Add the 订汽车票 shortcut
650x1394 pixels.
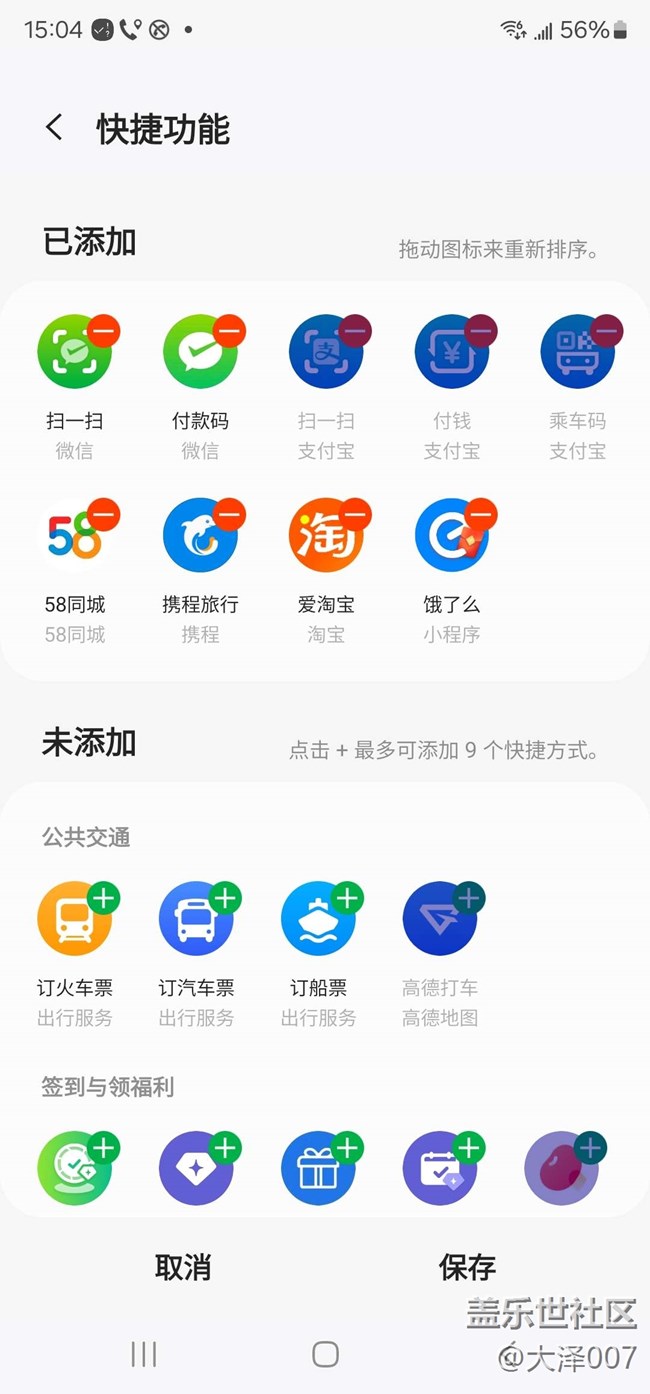pyautogui.click(x=226, y=898)
